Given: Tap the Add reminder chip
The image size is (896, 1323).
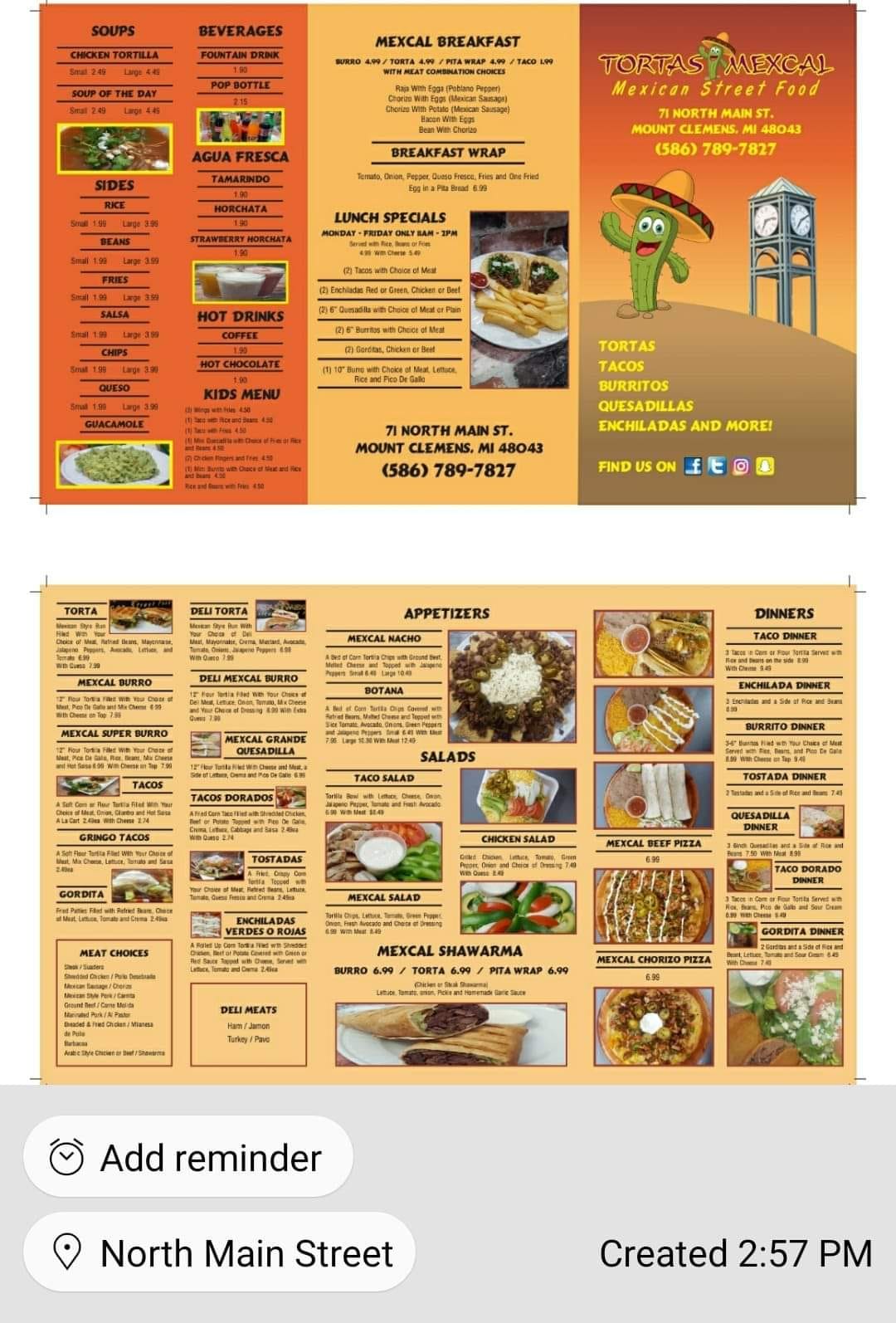Looking at the screenshot, I should pos(188,1157).
